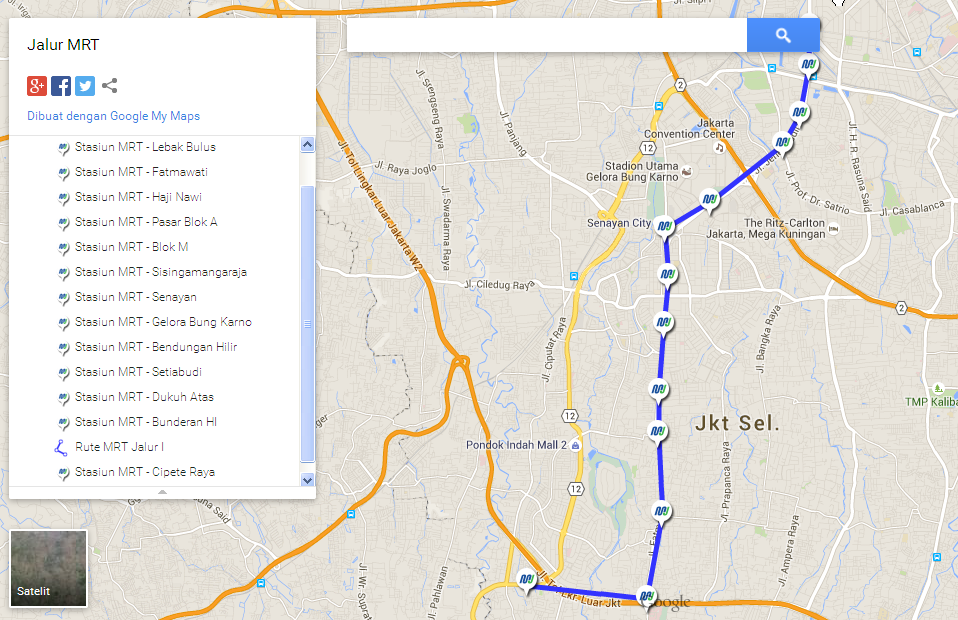Screen dimensions: 958x620
Task: Collapse the station list panel
Action: (x=162, y=492)
